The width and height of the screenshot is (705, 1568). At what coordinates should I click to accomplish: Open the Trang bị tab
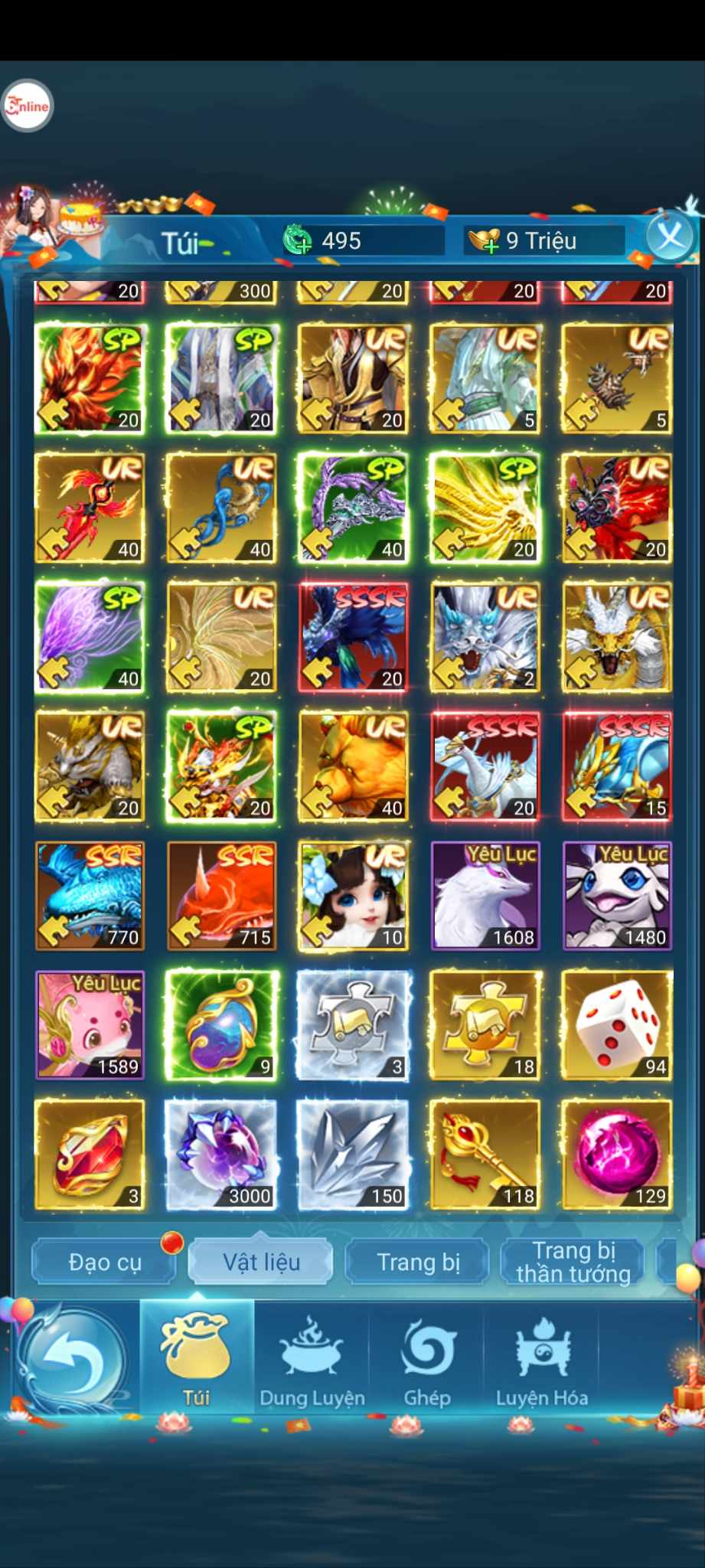pos(418,1262)
